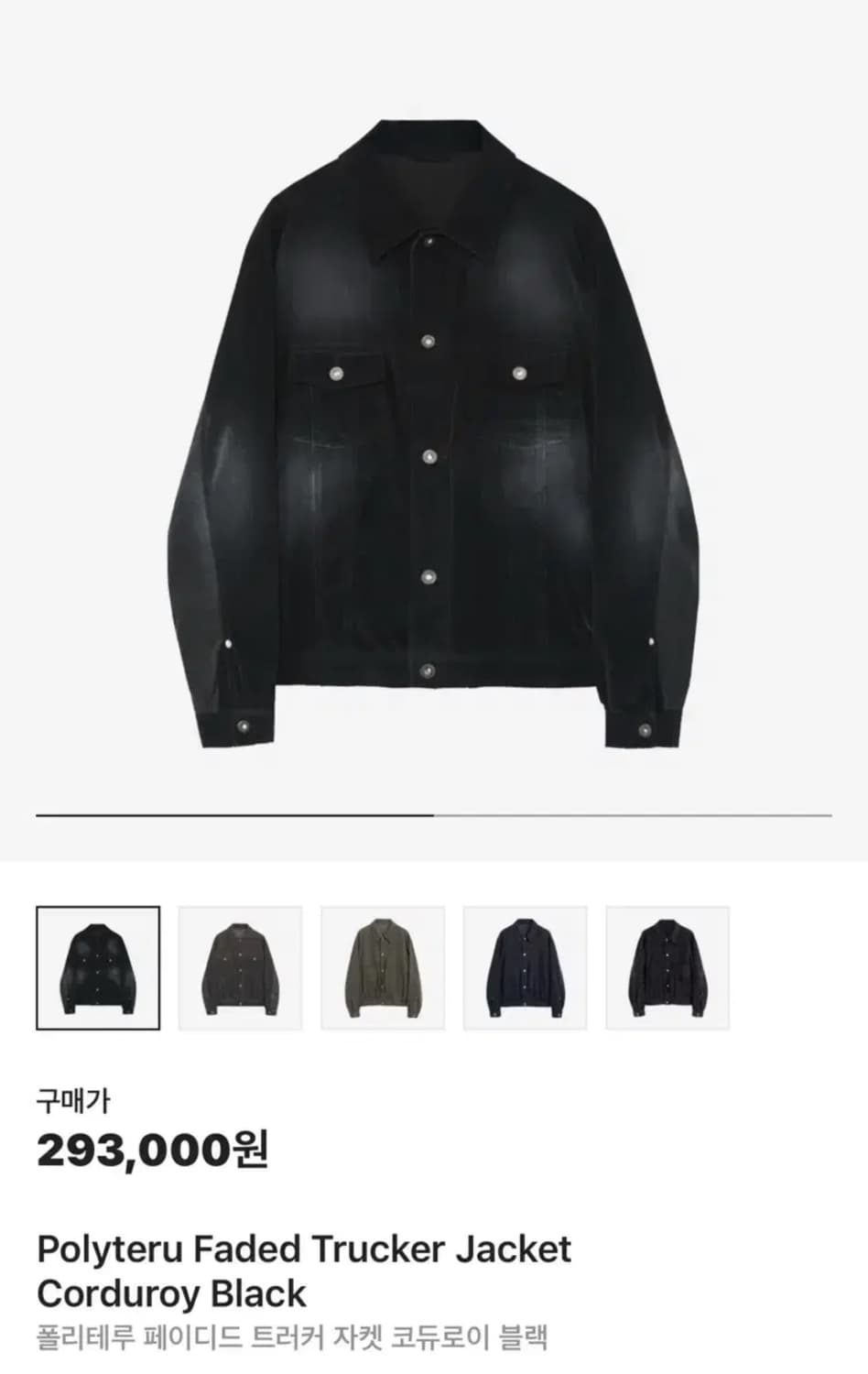Viewport: 868px width, 1374px height.
Task: Click the center front button of the jacket image
Action: [x=429, y=455]
